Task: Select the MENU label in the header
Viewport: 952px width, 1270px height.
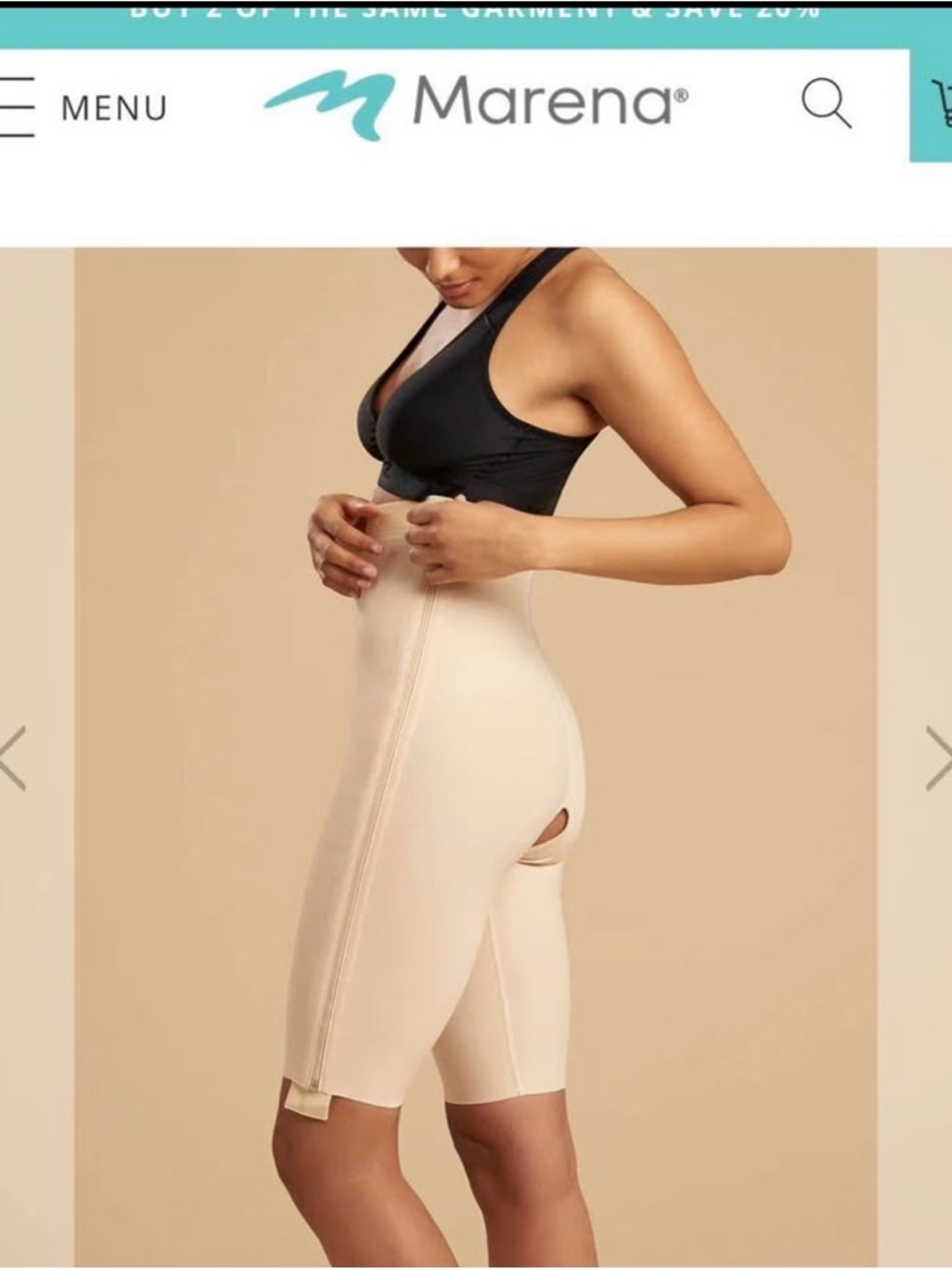Action: [114, 107]
